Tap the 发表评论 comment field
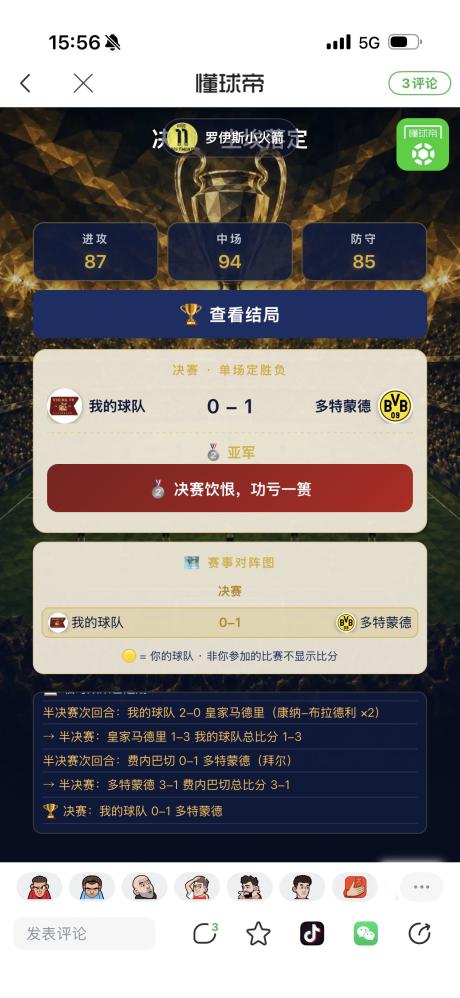This screenshot has width=460, height=998. 84,934
